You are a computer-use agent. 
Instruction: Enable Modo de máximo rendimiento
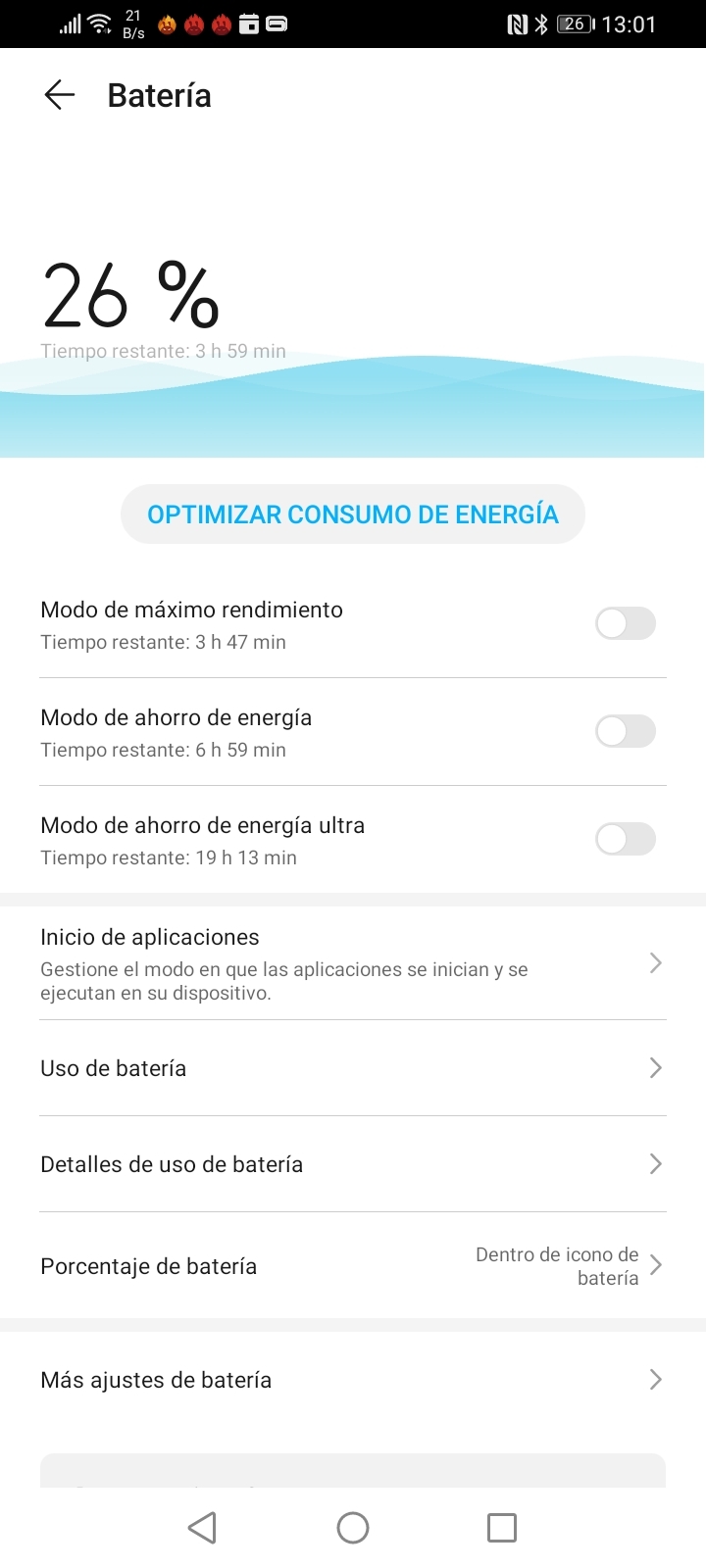625,623
